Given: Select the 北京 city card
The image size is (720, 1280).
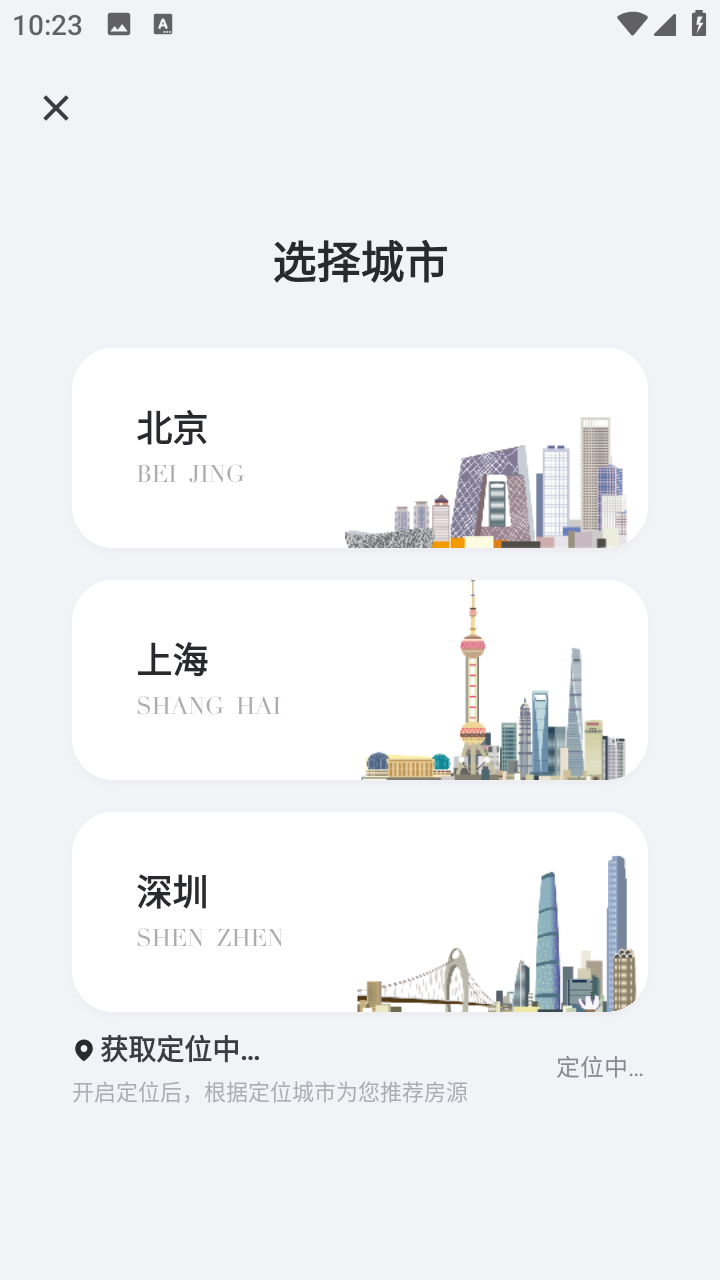Looking at the screenshot, I should click(x=360, y=448).
